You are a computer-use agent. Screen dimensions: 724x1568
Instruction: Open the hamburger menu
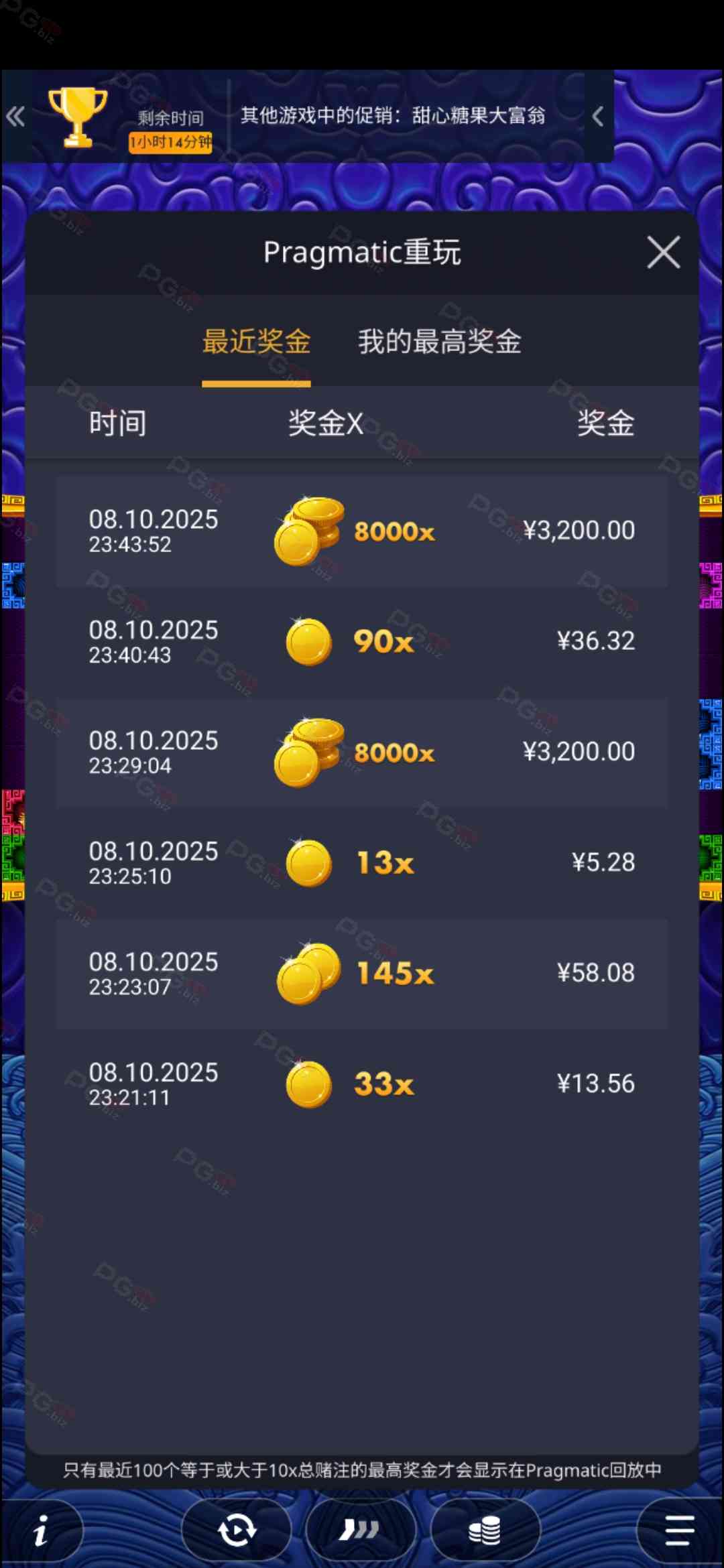(x=679, y=1530)
